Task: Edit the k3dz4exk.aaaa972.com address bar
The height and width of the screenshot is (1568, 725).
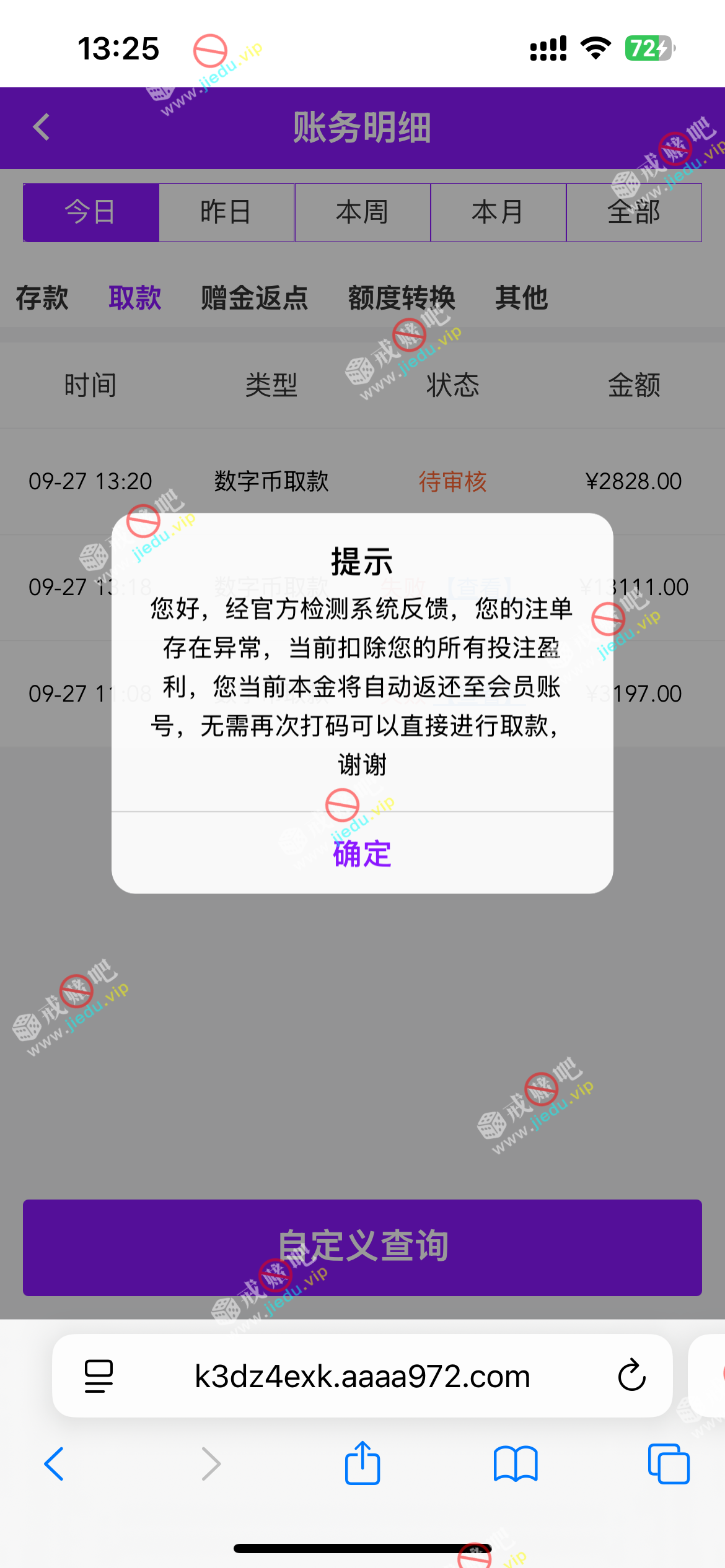Action: (x=362, y=1376)
